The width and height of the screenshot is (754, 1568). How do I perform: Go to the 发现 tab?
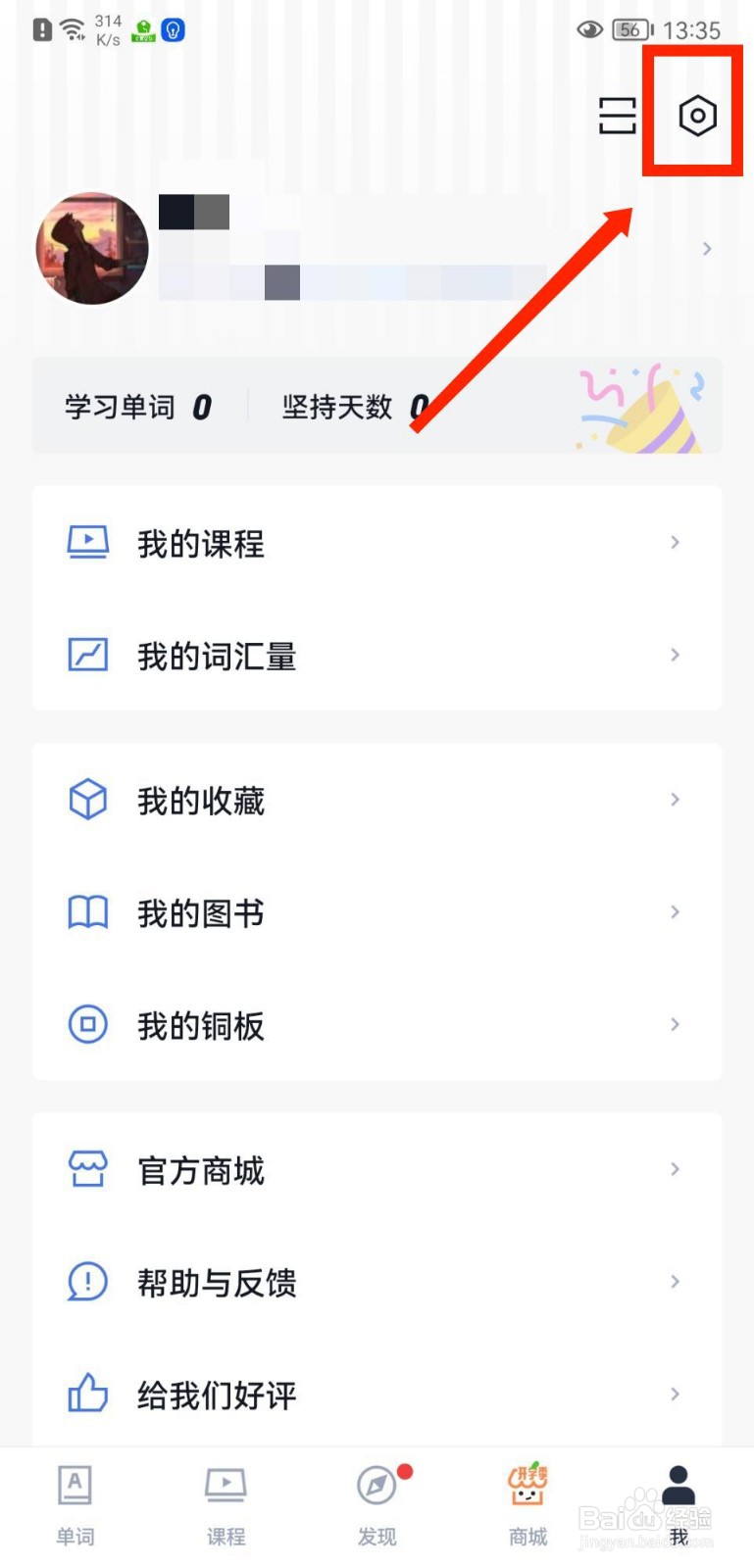(x=377, y=1505)
